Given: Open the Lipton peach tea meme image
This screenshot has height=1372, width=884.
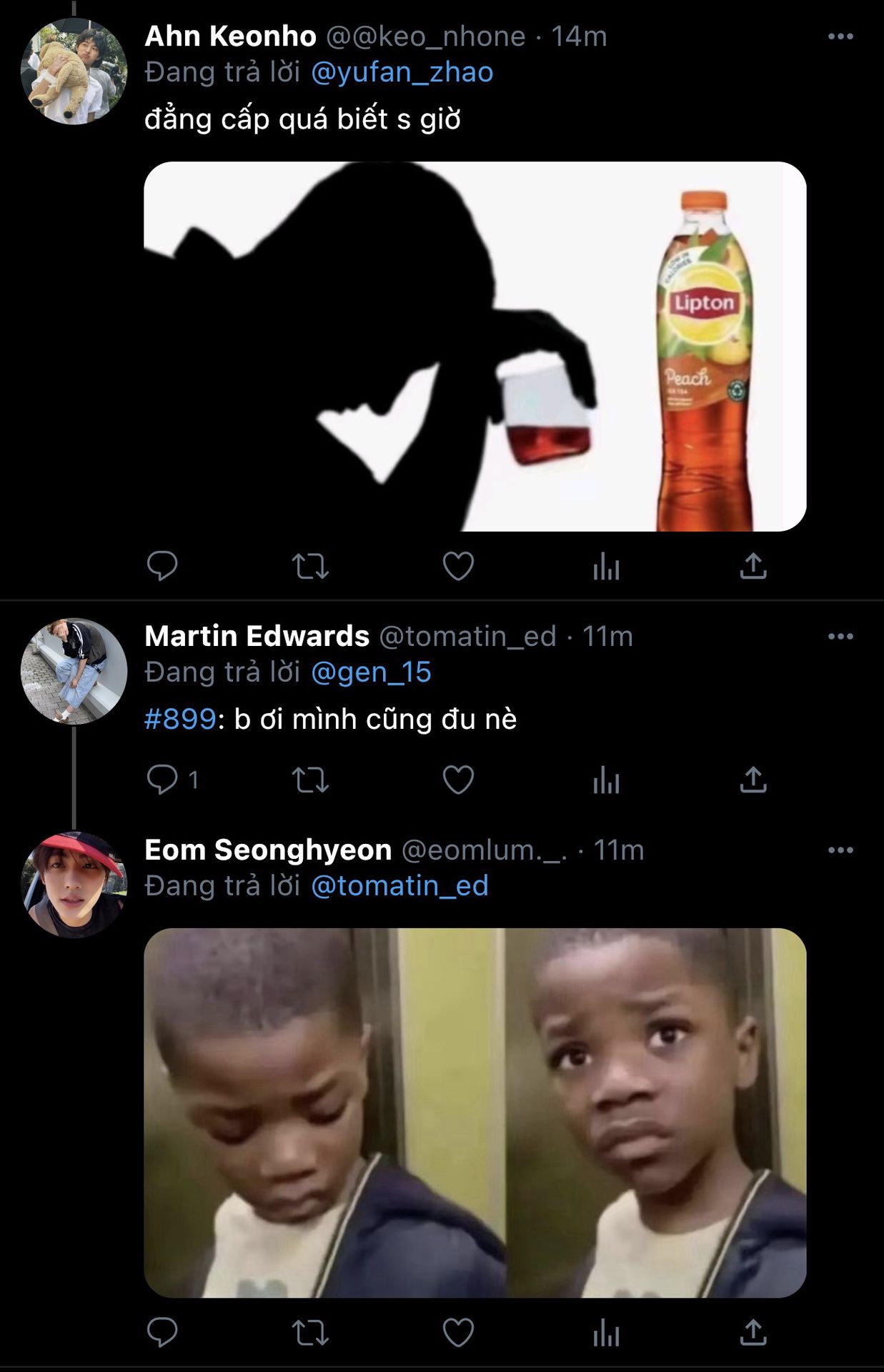Looking at the screenshot, I should tap(475, 347).
